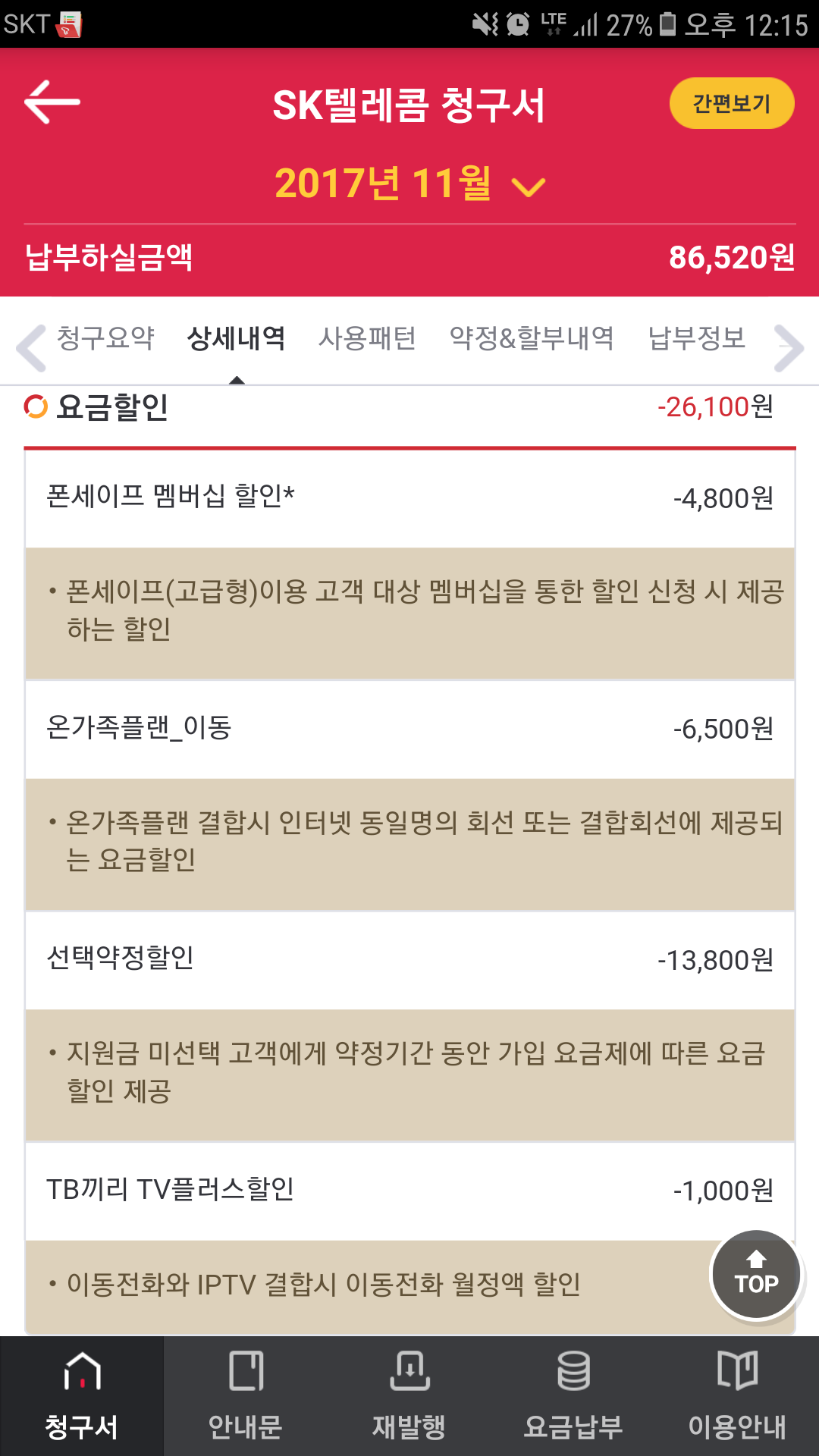The width and height of the screenshot is (819, 1456).
Task: Switch to the 청구요약 tab
Action: point(105,338)
